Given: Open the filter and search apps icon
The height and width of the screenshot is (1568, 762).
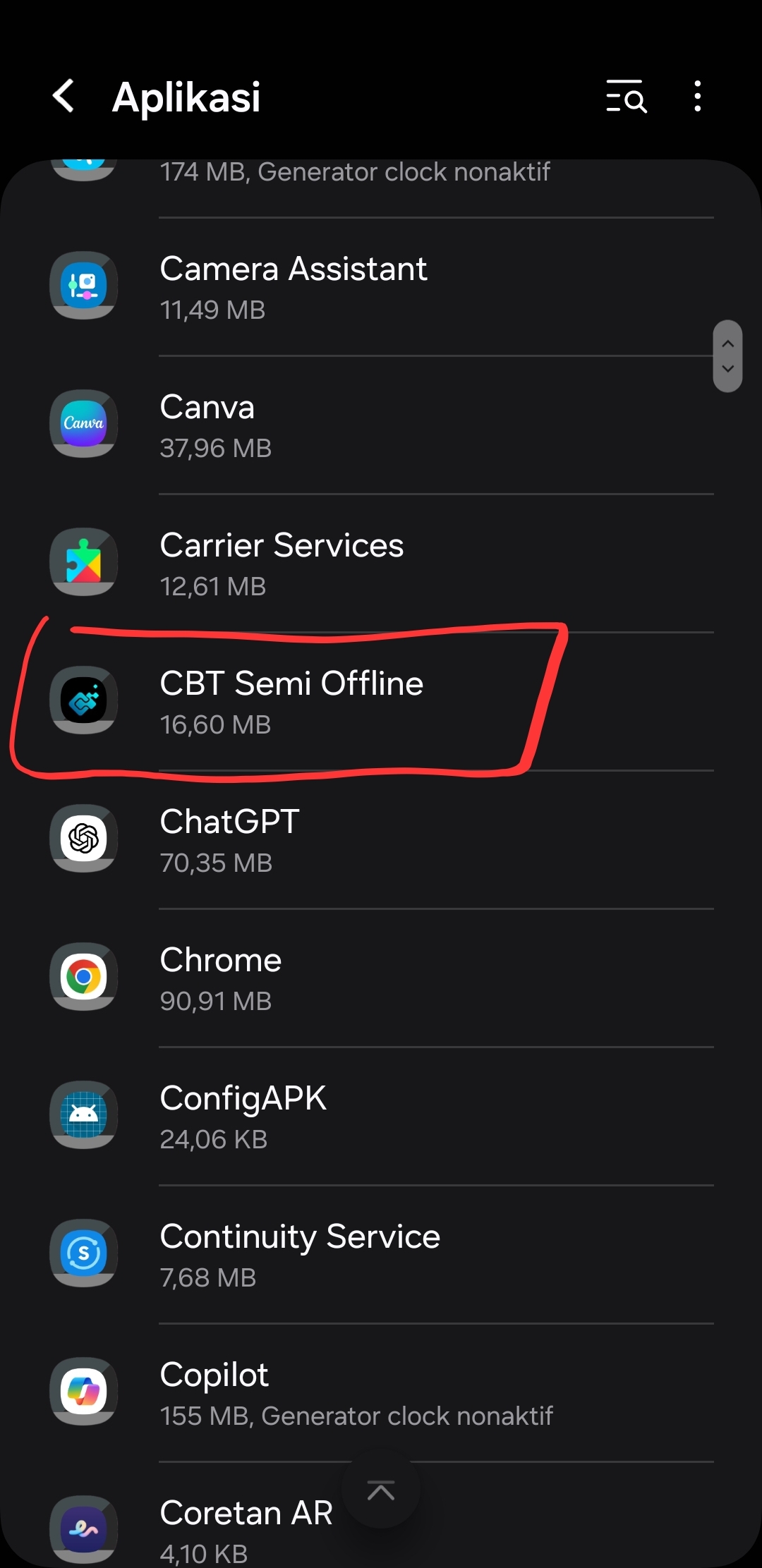Looking at the screenshot, I should (x=626, y=96).
